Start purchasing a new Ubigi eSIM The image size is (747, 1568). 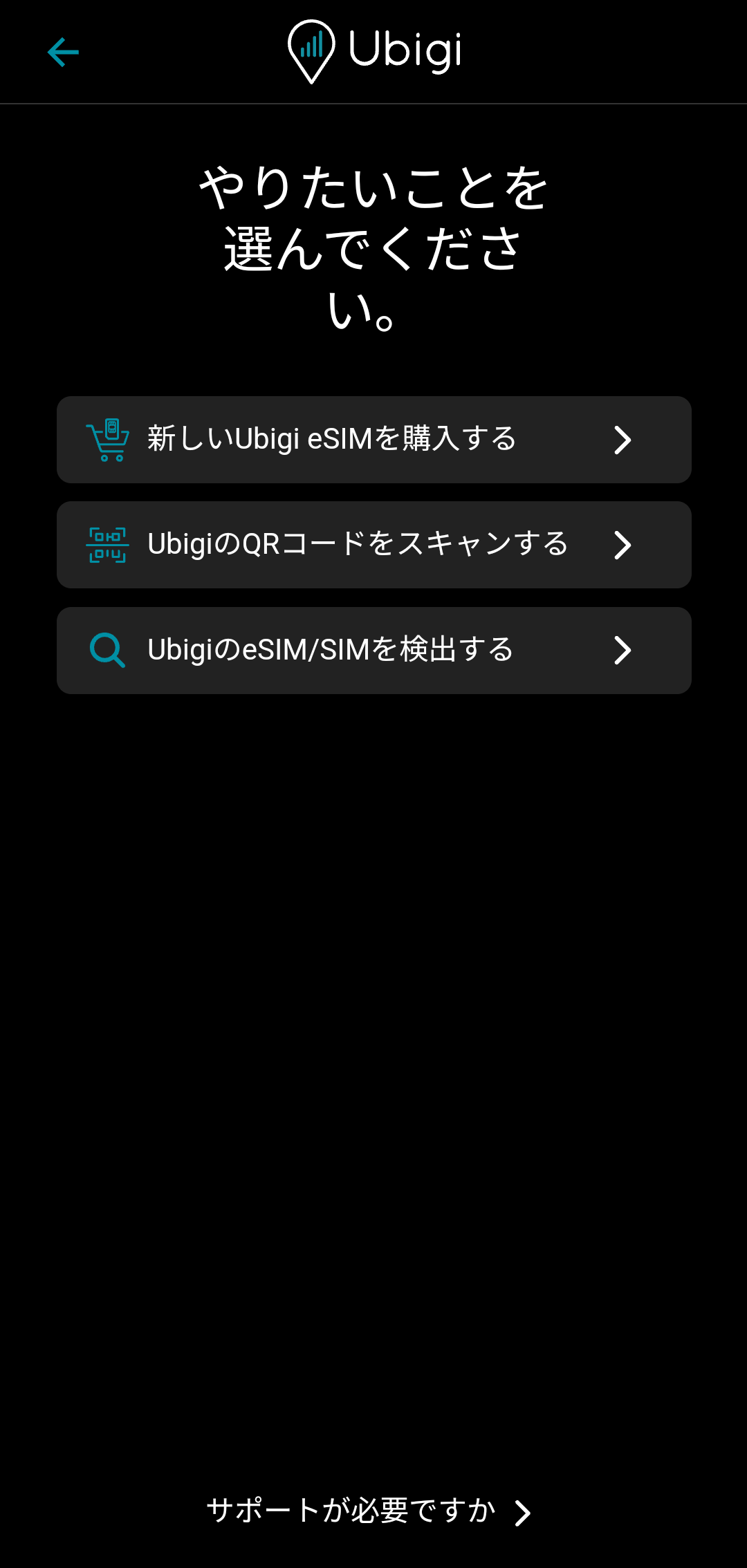[373, 440]
